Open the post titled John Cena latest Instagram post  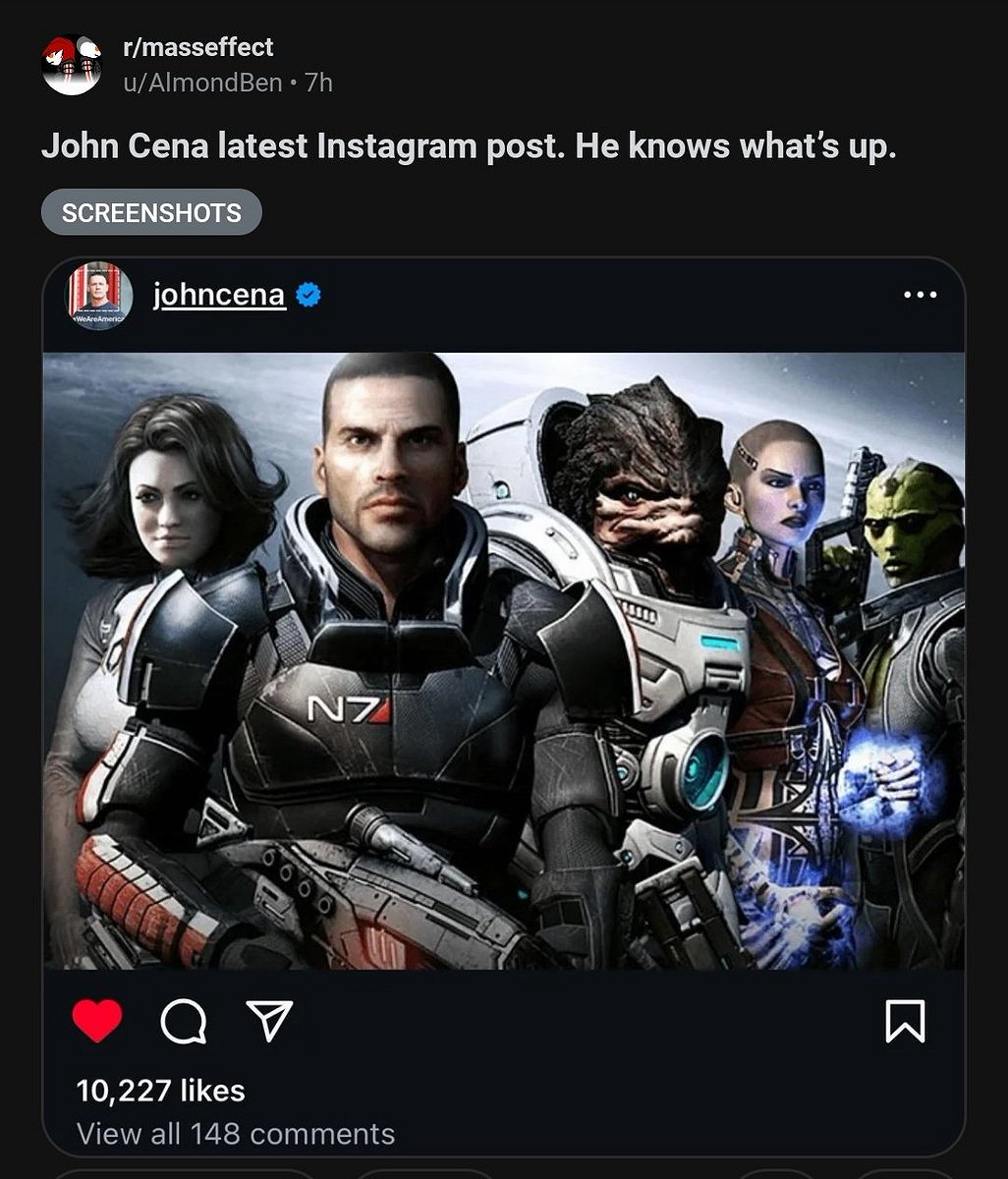(x=469, y=146)
